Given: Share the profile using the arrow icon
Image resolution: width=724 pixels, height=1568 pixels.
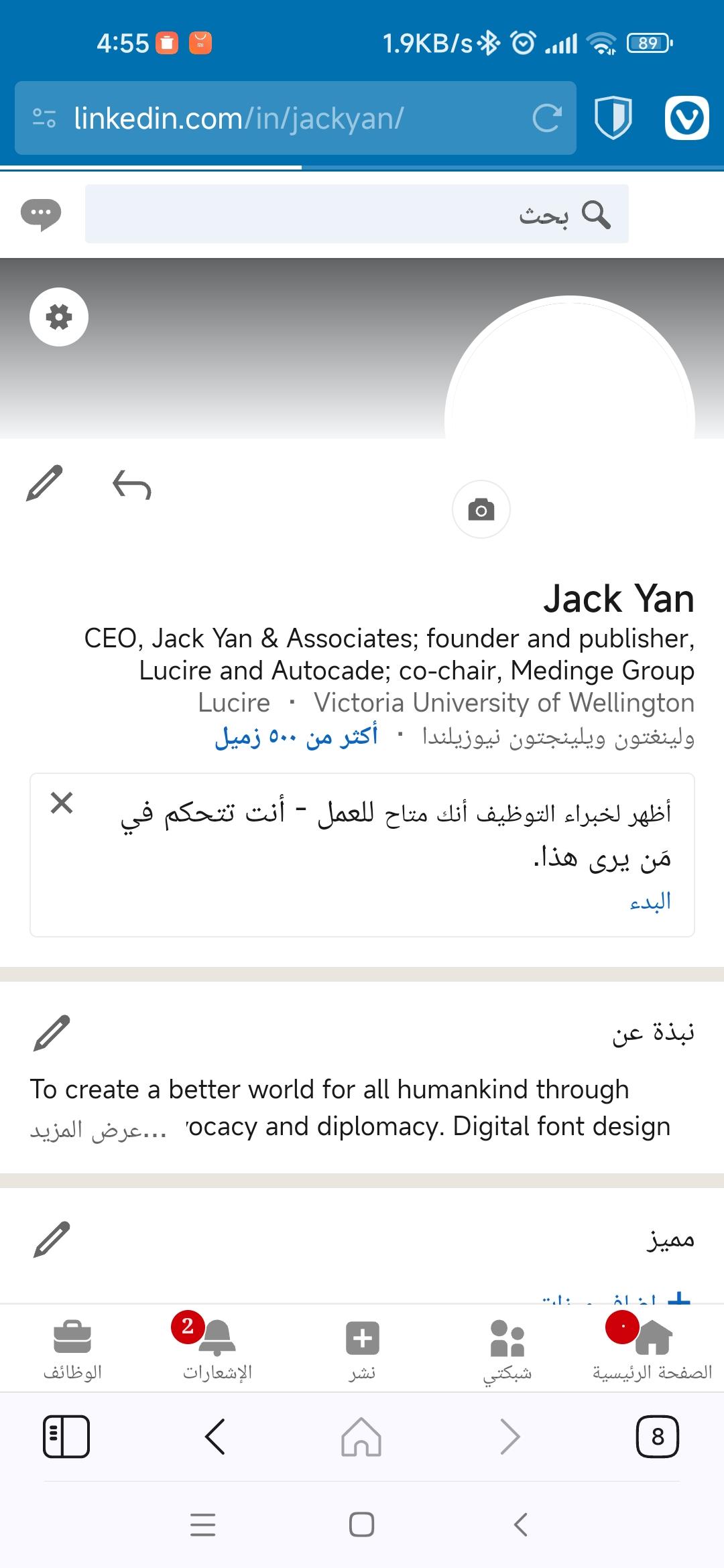Looking at the screenshot, I should pos(131,484).
